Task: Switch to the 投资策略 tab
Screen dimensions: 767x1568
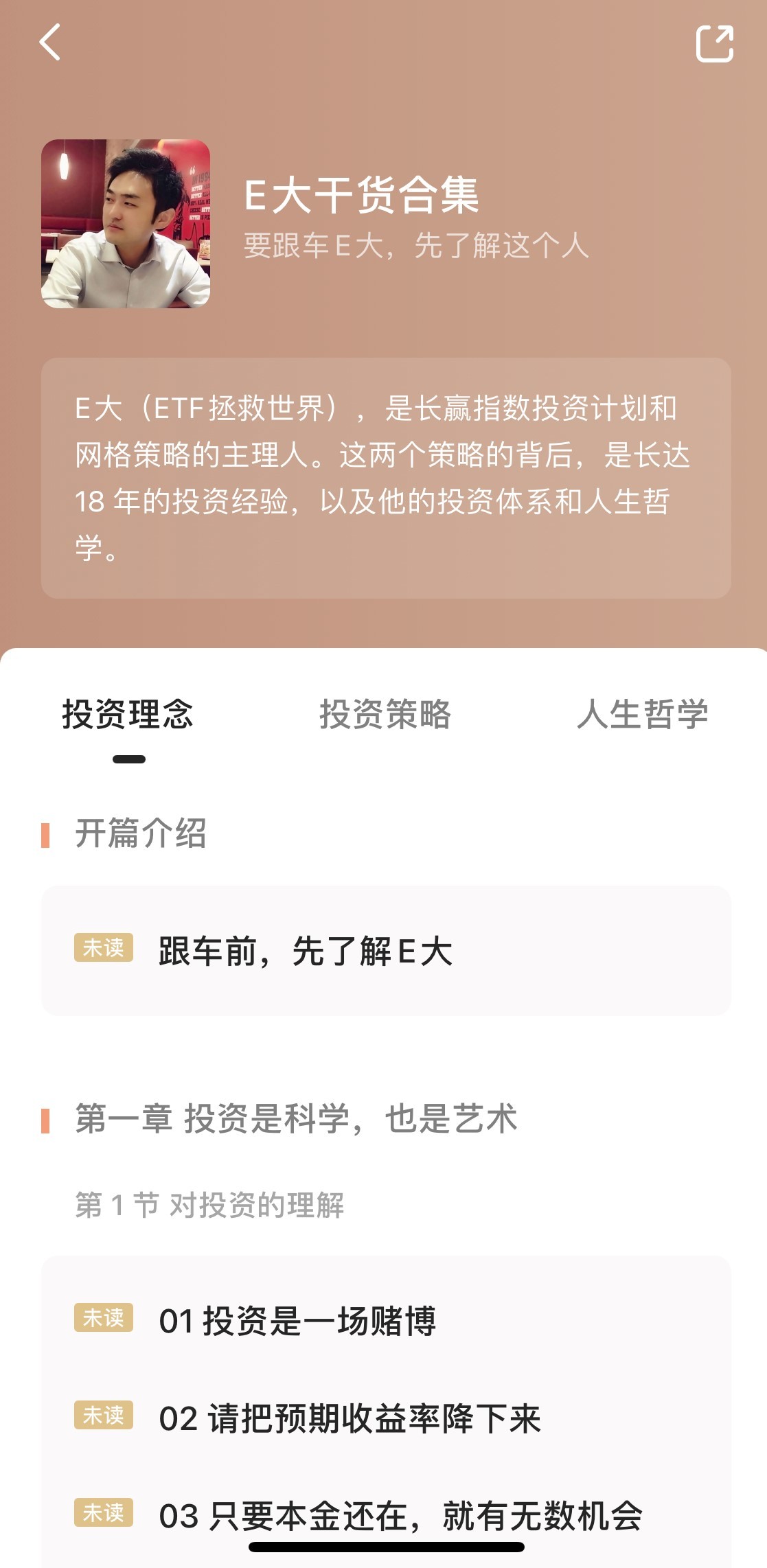Action: (x=385, y=714)
